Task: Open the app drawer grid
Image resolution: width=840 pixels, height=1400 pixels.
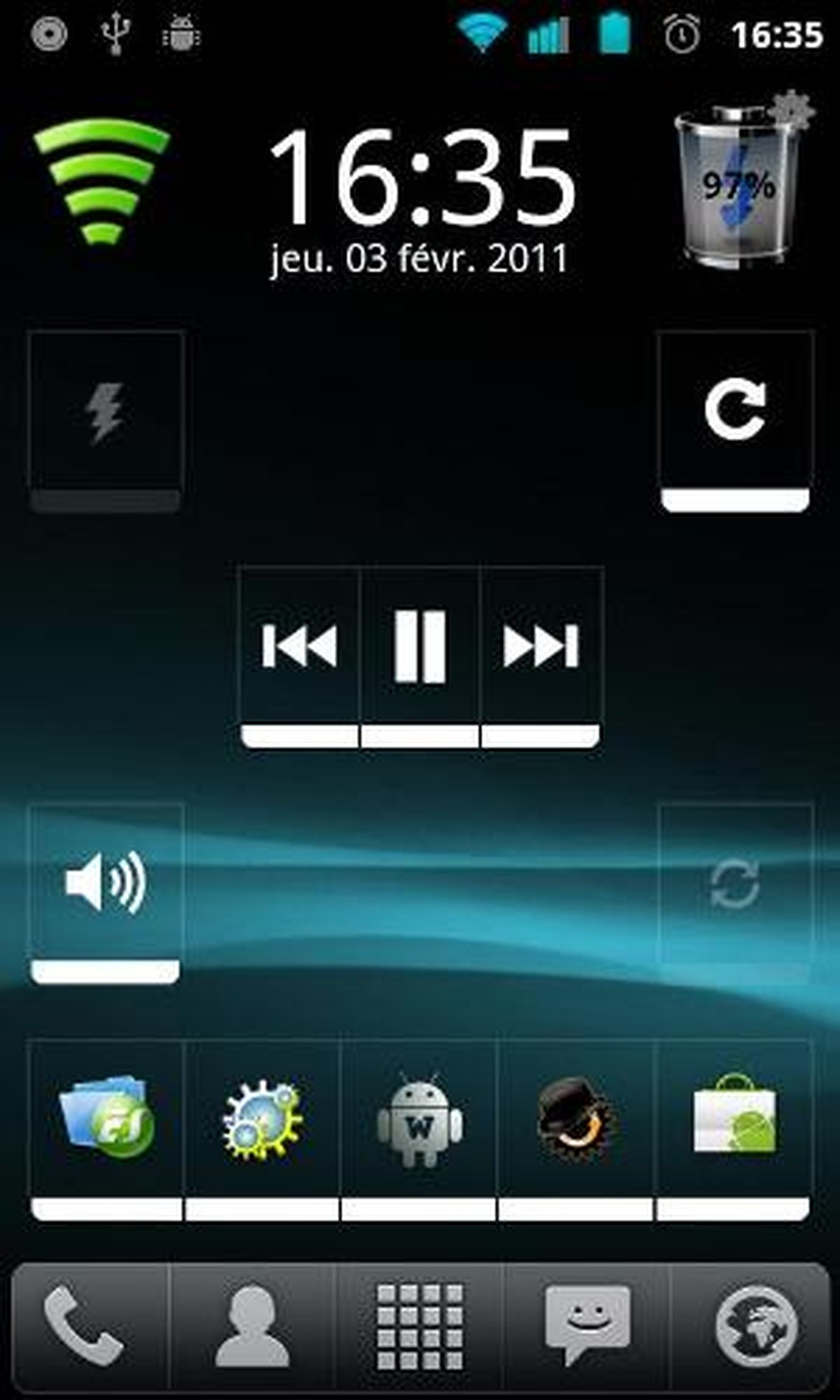Action: click(420, 1325)
